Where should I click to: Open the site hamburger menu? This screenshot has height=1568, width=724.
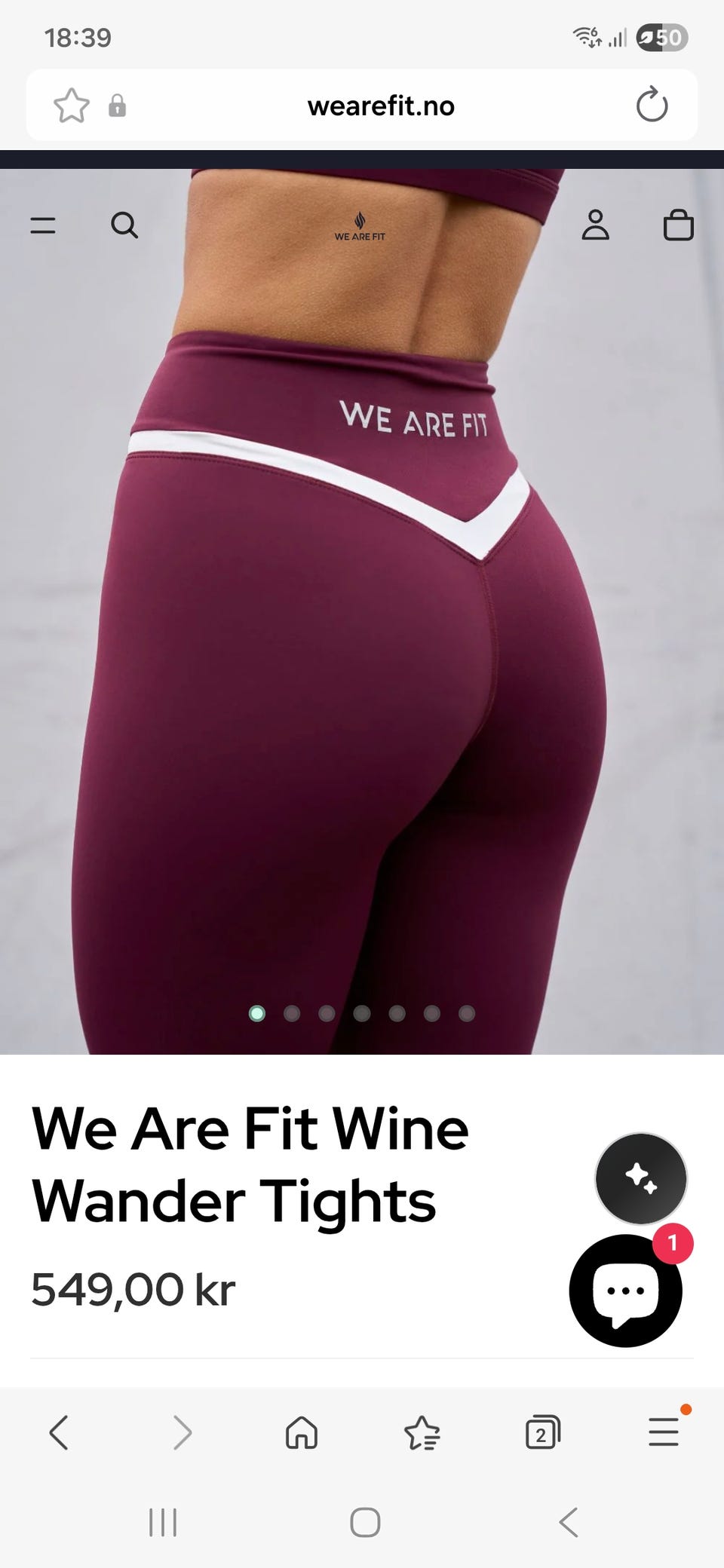point(43,225)
